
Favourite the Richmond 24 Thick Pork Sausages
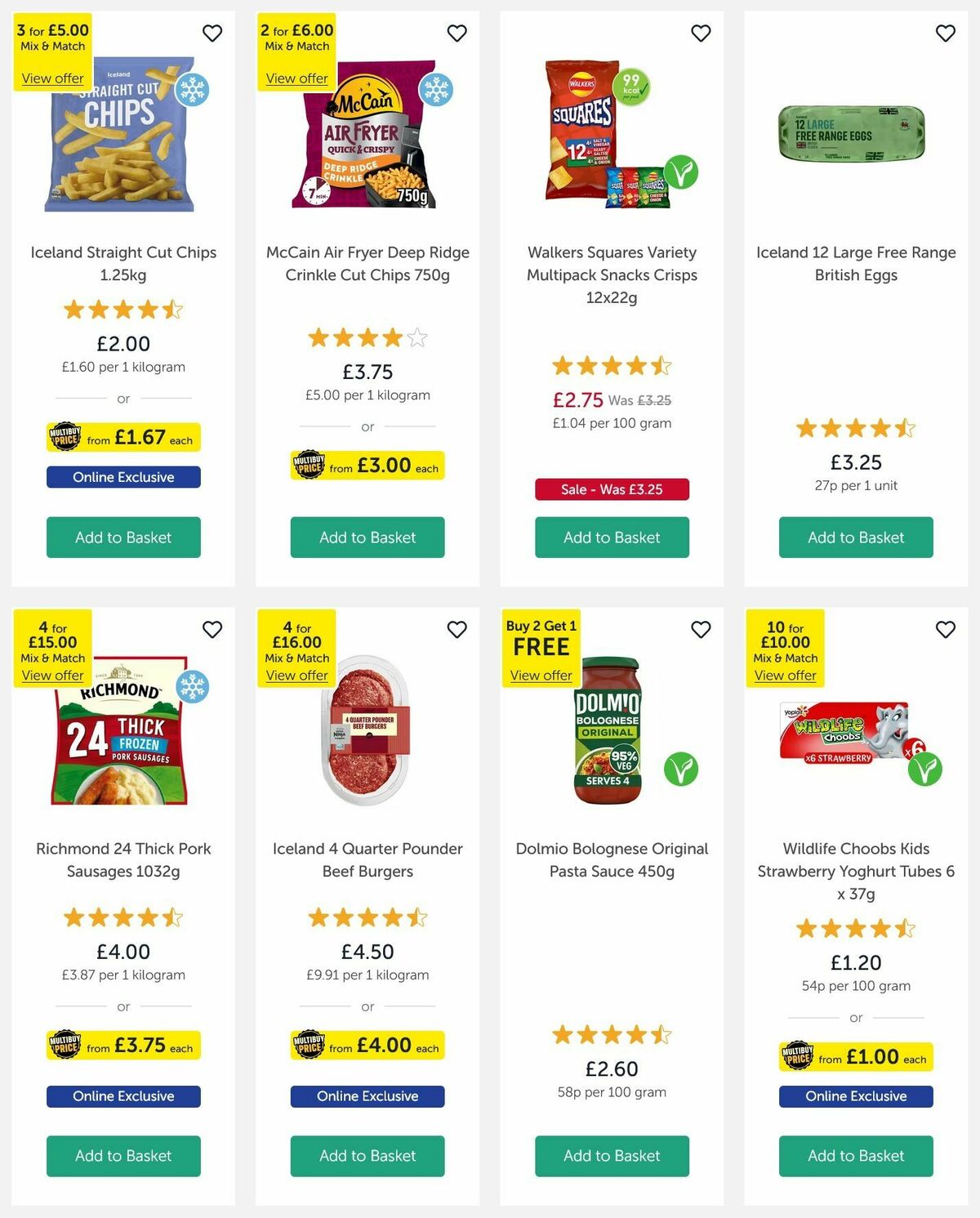click(212, 630)
